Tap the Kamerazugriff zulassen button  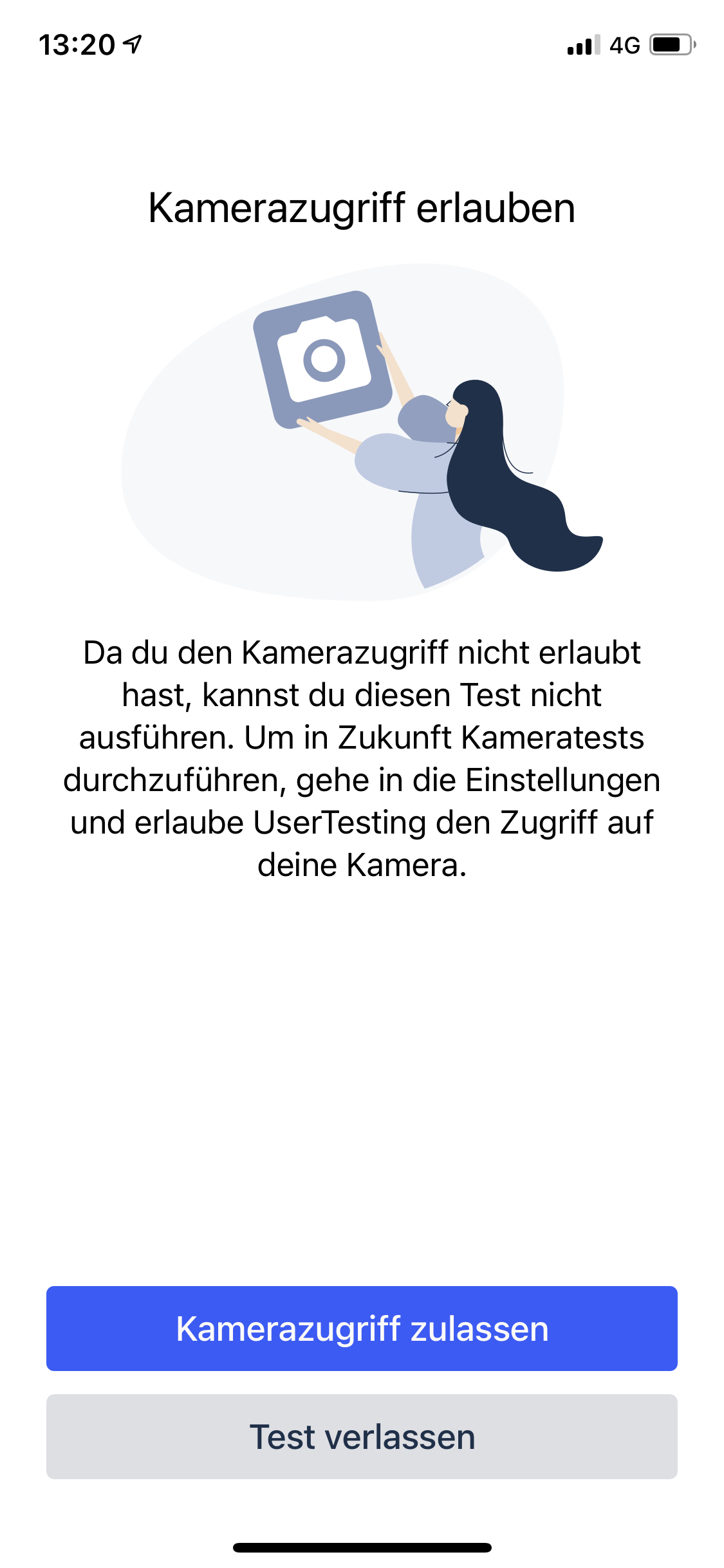pos(362,1328)
